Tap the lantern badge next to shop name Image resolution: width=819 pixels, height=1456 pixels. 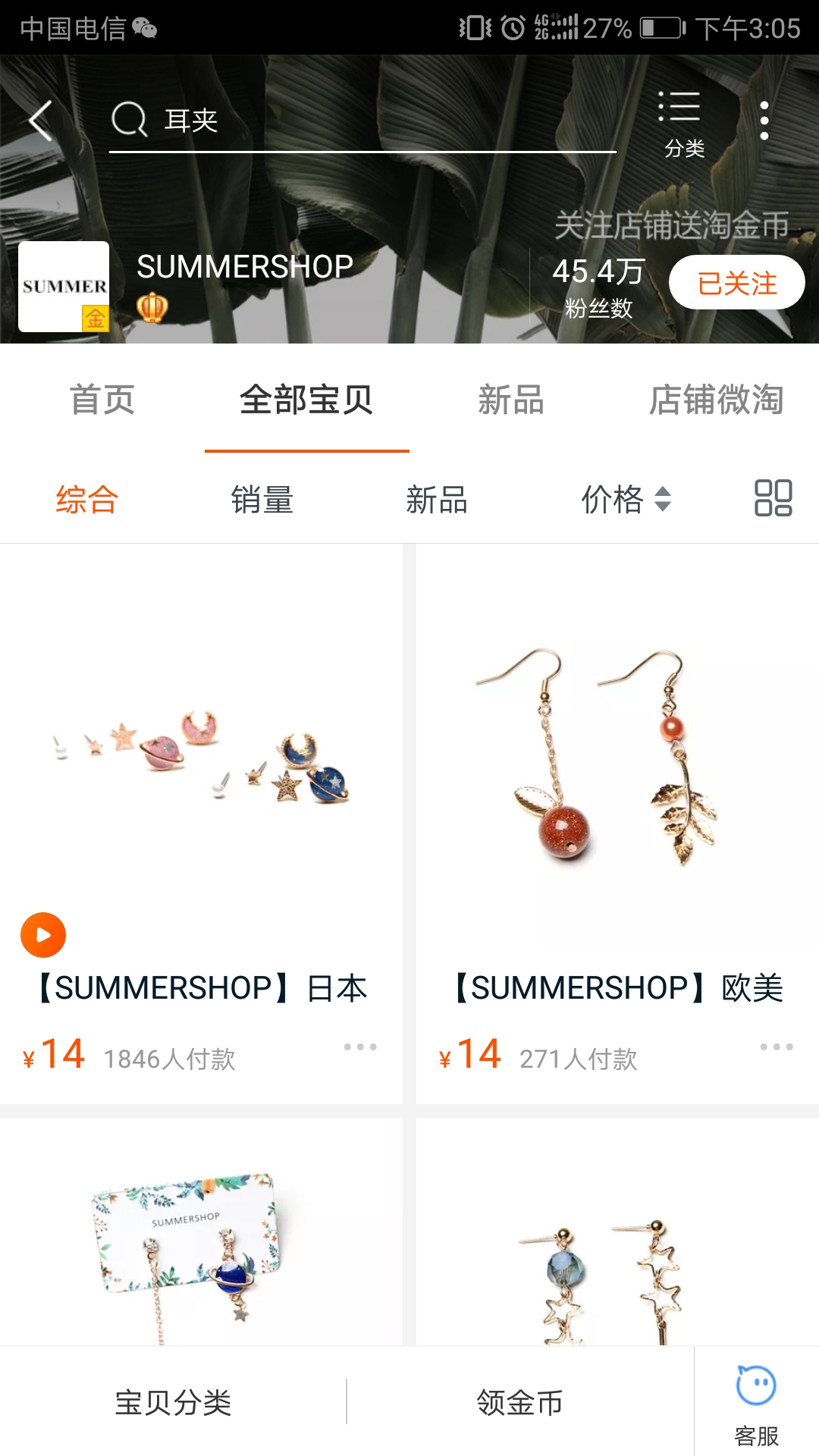click(x=153, y=306)
